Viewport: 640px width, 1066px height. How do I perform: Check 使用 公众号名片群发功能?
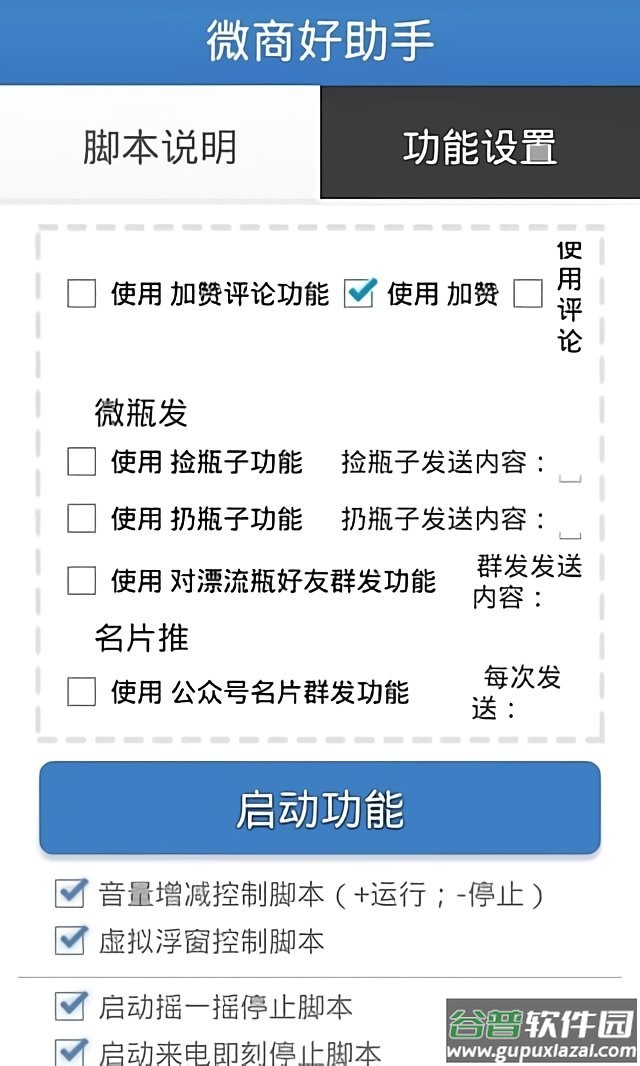click(x=82, y=692)
